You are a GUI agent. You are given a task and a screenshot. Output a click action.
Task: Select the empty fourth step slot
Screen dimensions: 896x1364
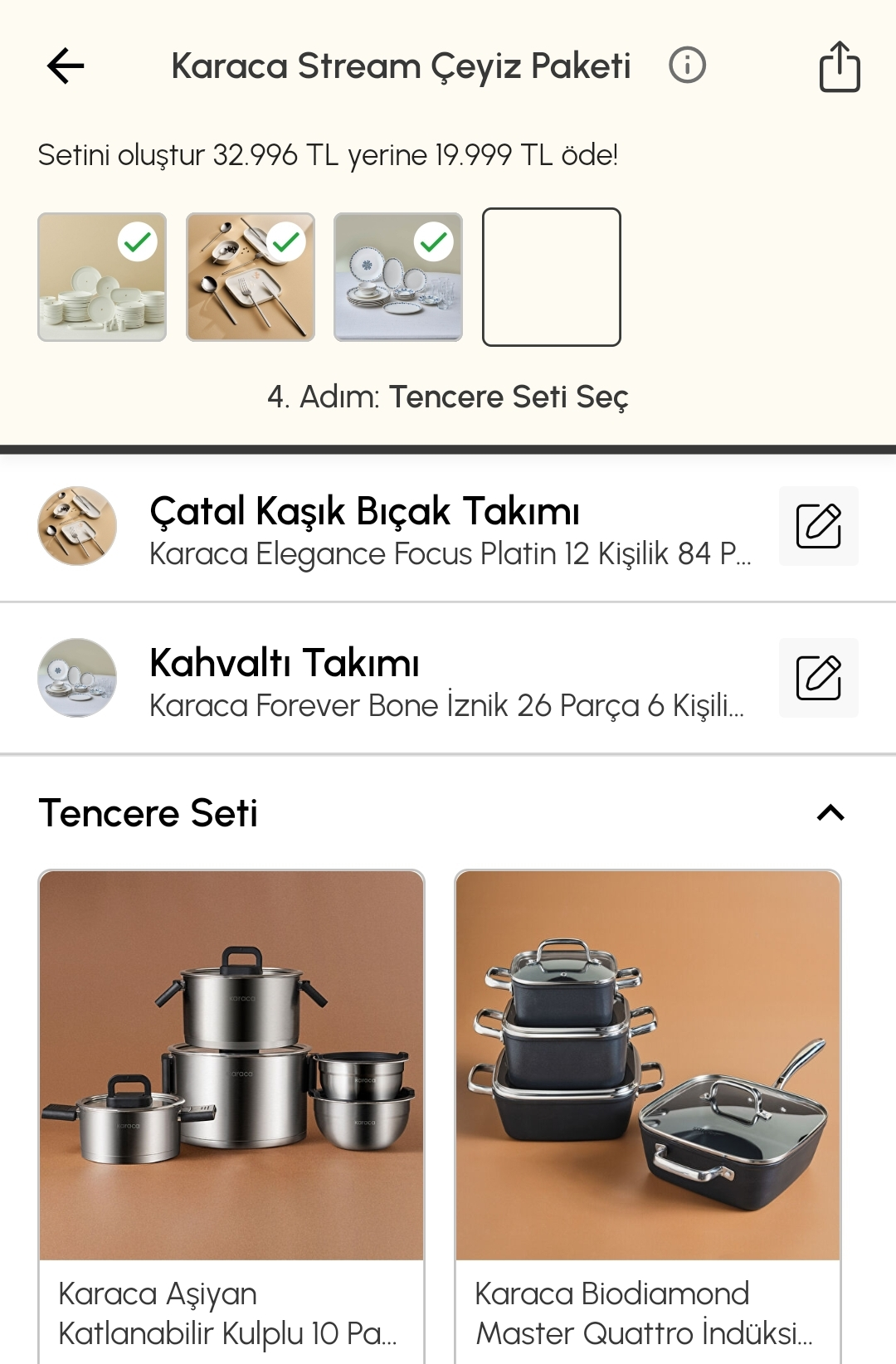click(x=552, y=277)
